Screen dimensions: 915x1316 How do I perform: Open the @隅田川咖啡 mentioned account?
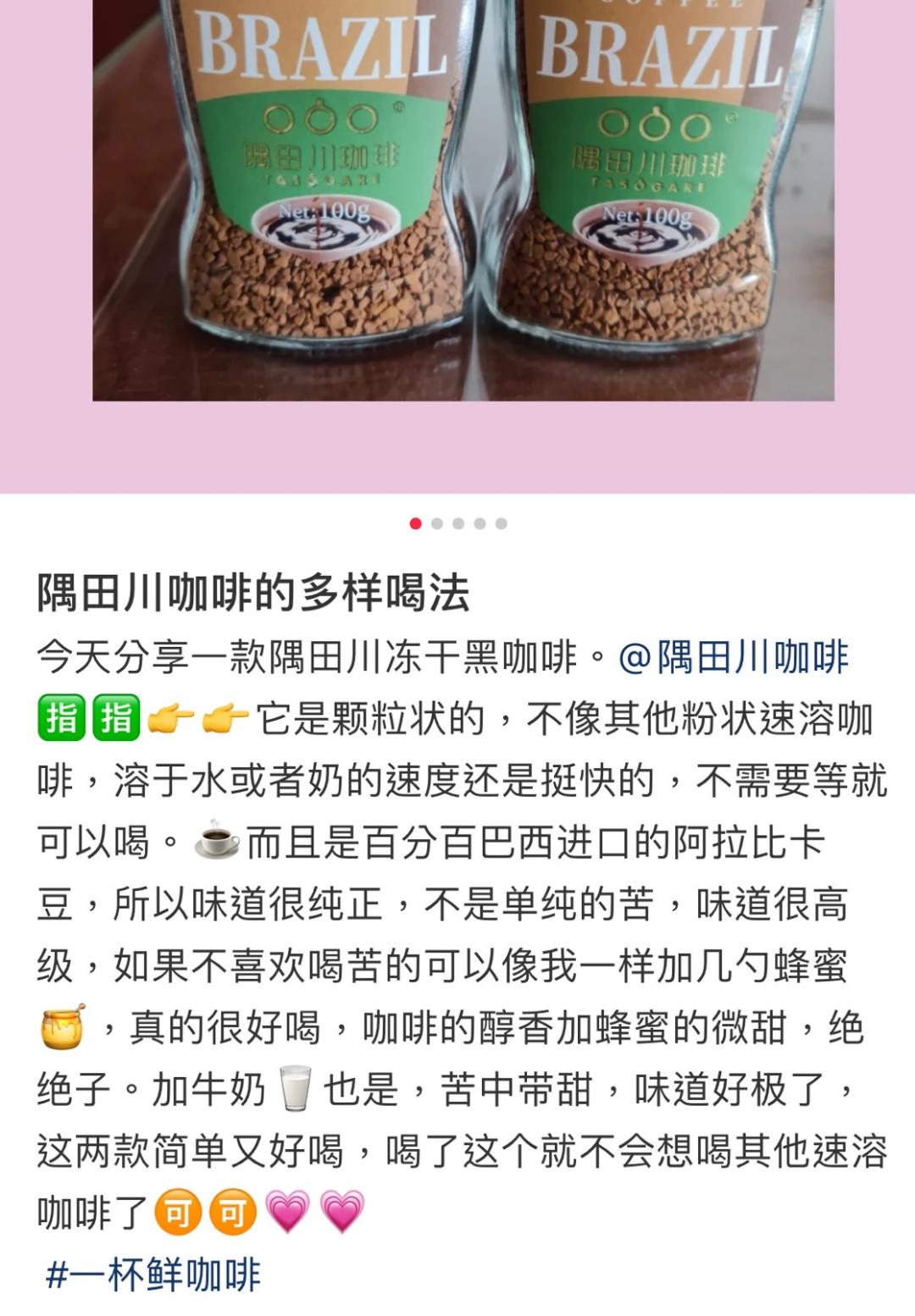[x=734, y=658]
